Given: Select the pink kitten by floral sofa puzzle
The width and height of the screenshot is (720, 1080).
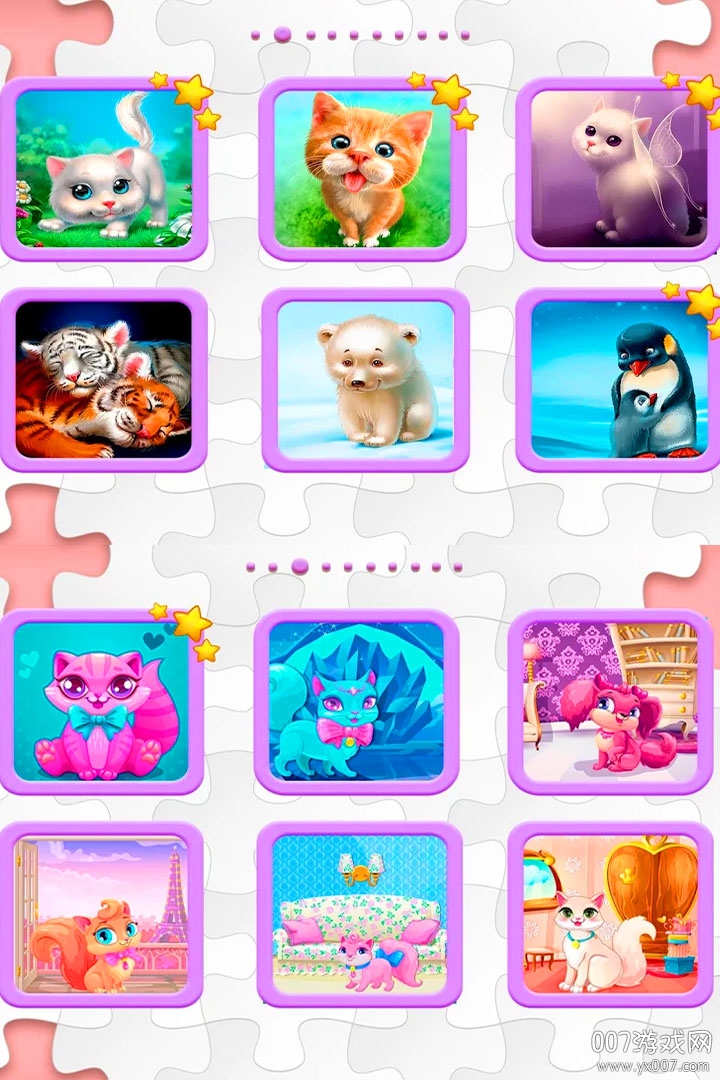Looking at the screenshot, I should (x=359, y=915).
